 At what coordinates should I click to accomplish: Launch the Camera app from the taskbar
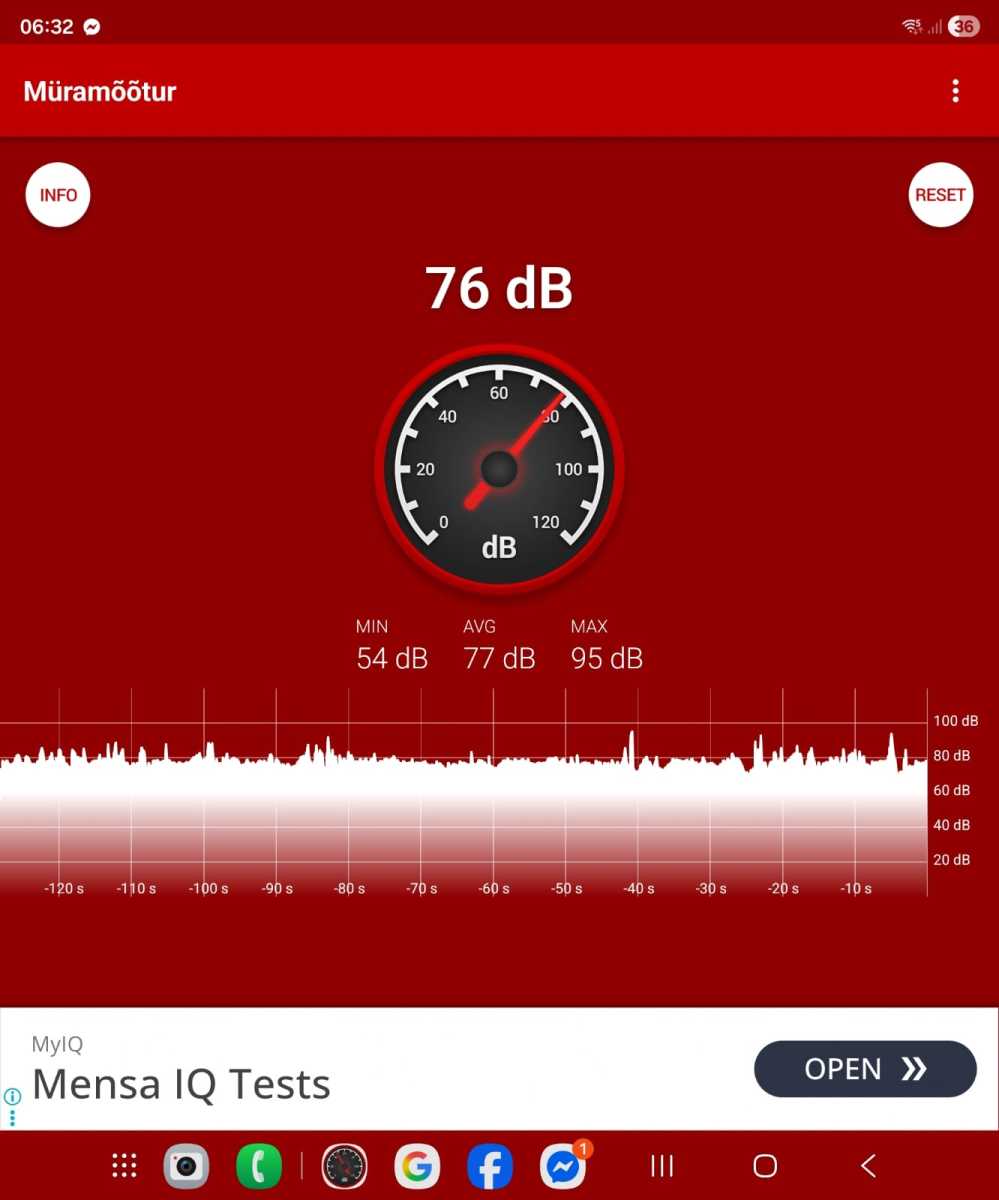(x=186, y=1166)
